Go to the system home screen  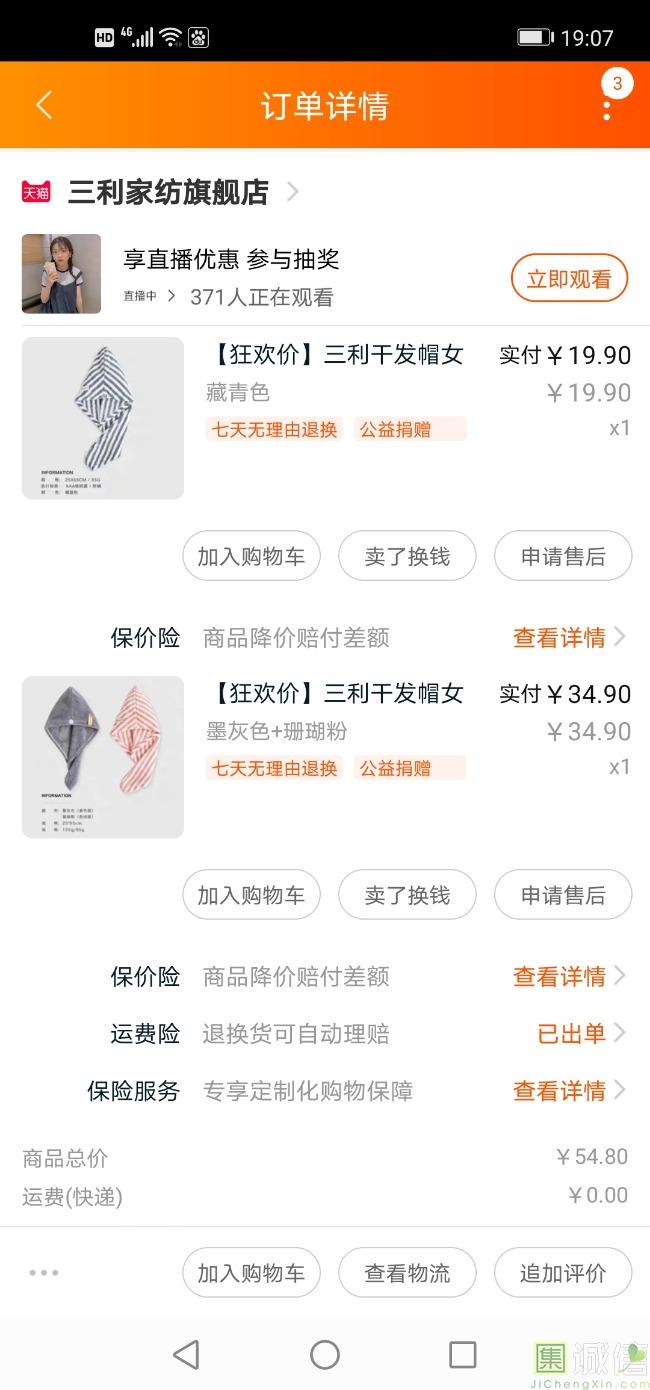tap(325, 1355)
